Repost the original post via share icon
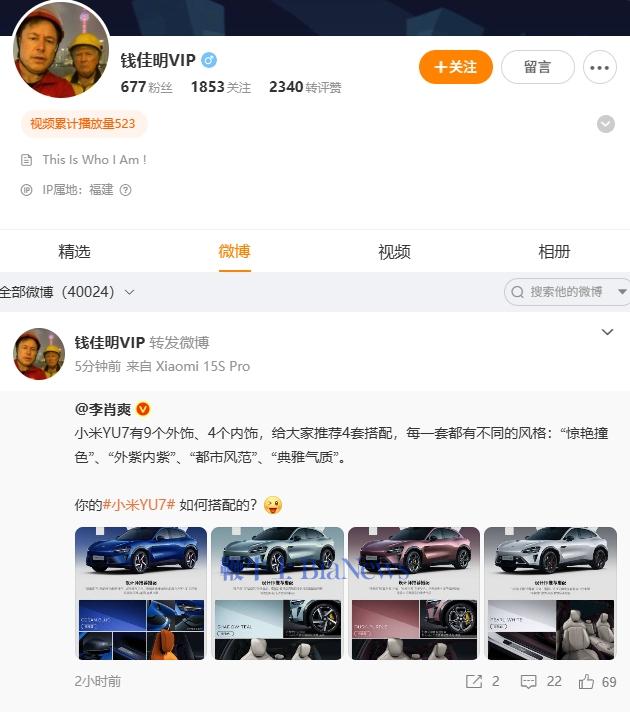The image size is (630, 712). [x=481, y=681]
